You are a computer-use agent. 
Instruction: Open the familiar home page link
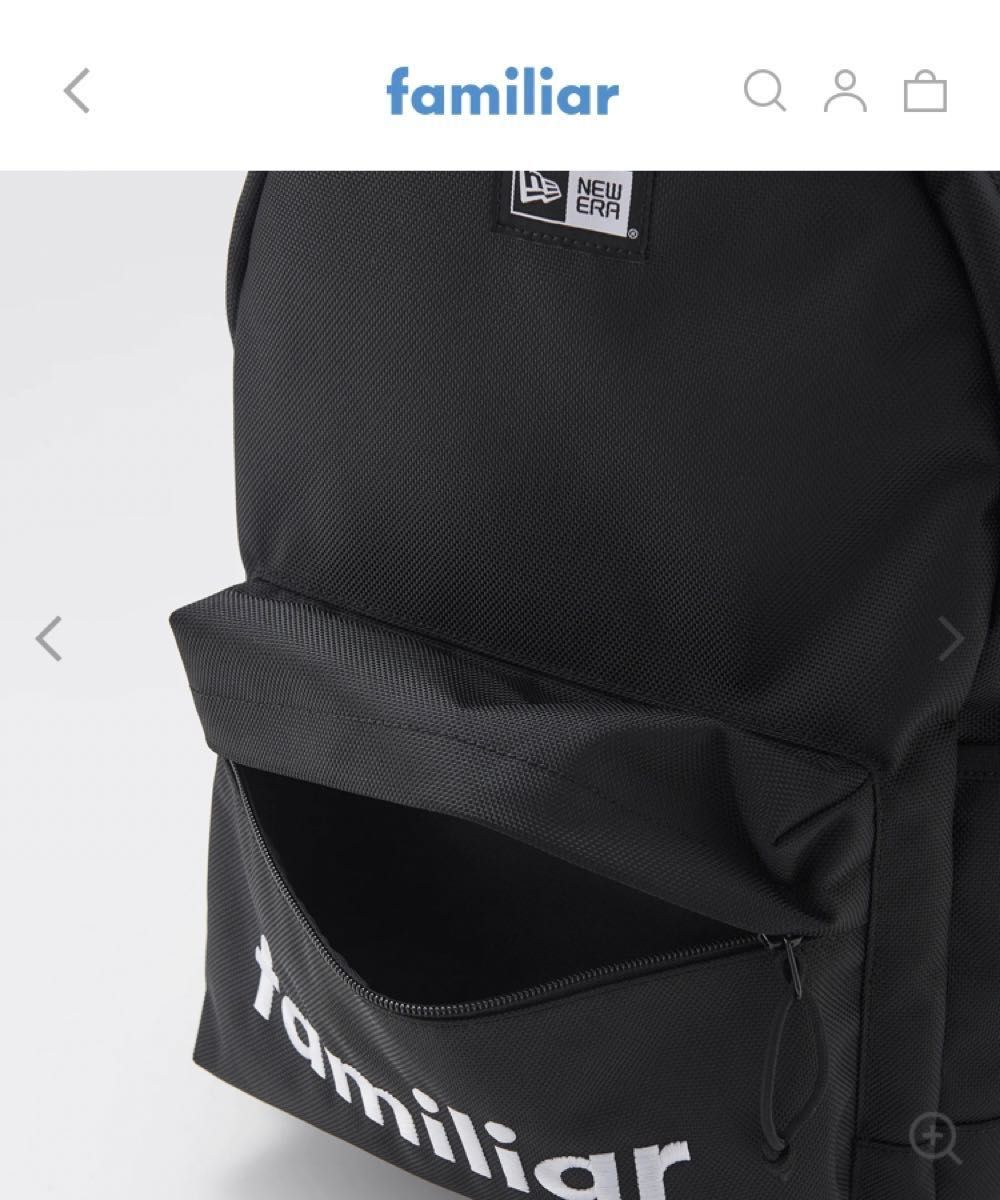point(502,93)
